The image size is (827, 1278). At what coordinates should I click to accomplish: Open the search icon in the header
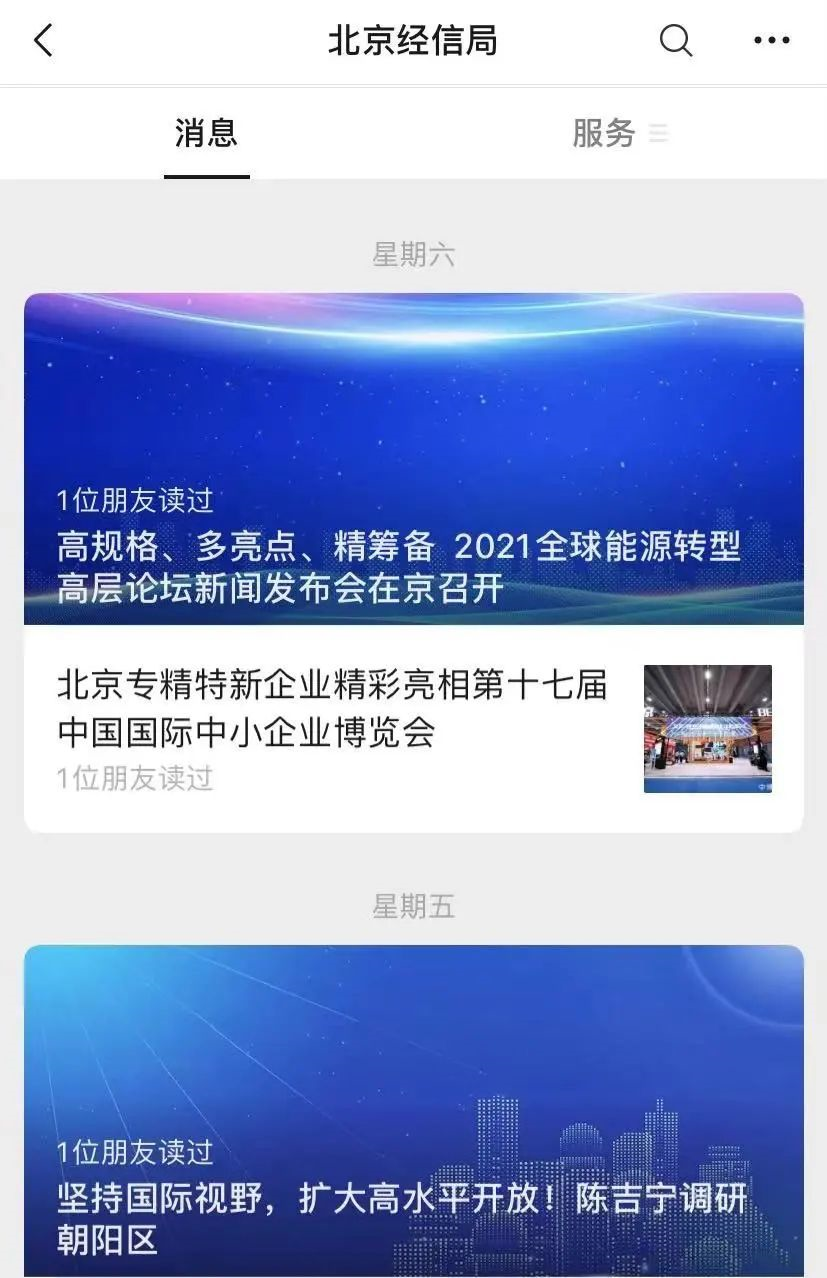pyautogui.click(x=676, y=41)
